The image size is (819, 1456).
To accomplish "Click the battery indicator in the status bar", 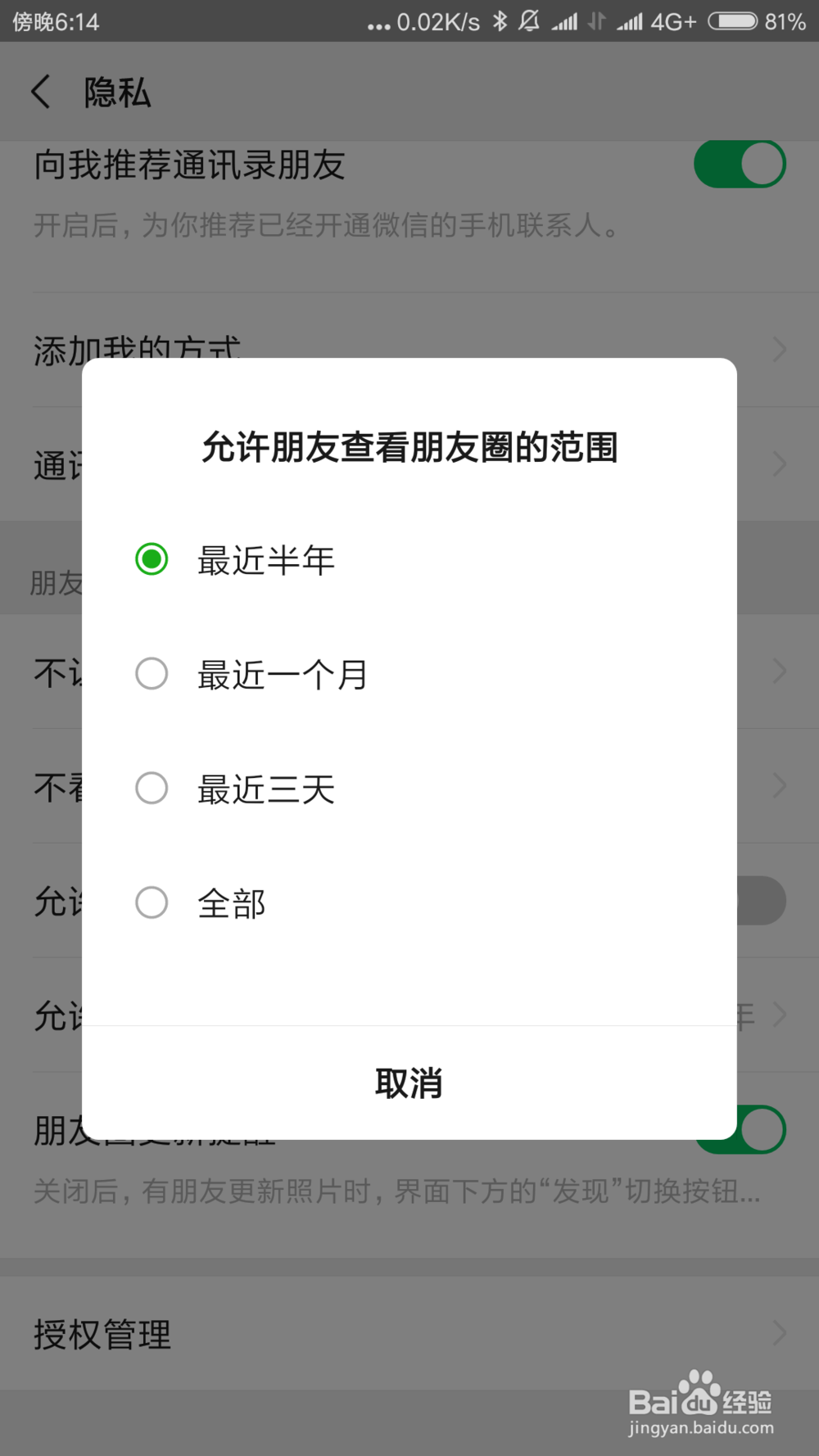I will 735,21.
